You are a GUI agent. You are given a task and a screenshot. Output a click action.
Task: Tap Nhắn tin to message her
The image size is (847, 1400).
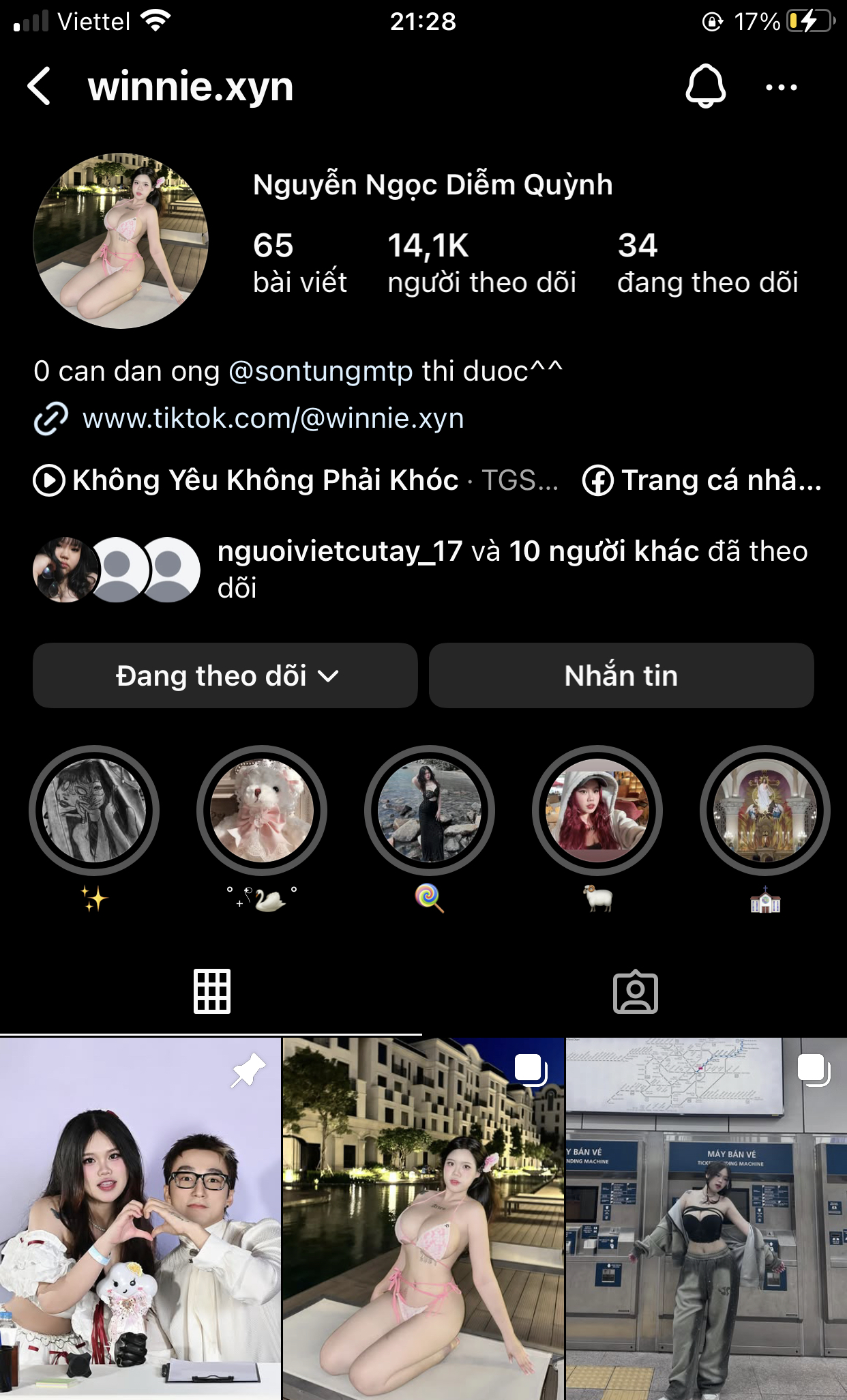(621, 675)
